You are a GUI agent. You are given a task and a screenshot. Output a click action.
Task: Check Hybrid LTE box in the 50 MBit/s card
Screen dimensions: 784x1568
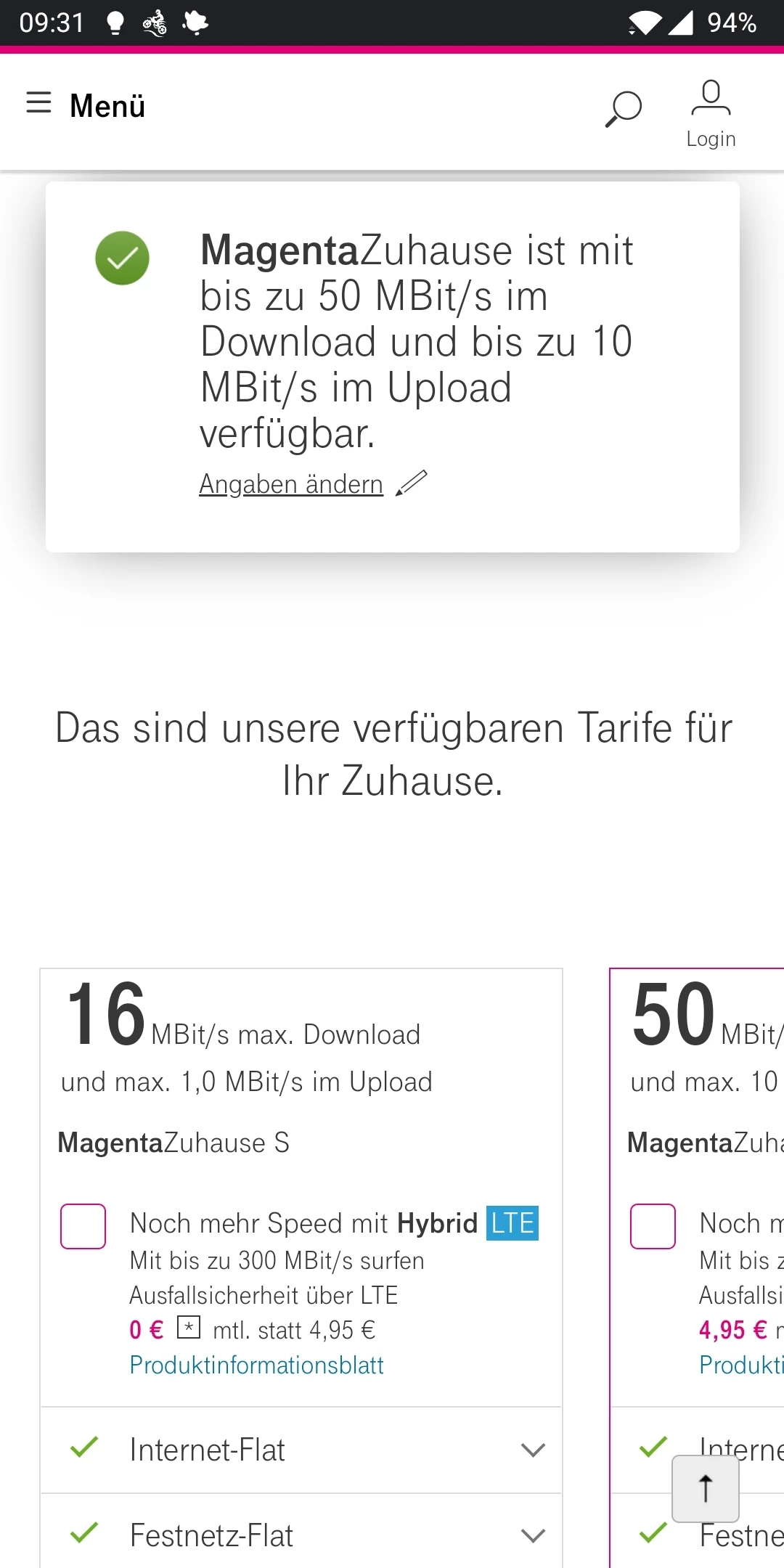tap(653, 1226)
